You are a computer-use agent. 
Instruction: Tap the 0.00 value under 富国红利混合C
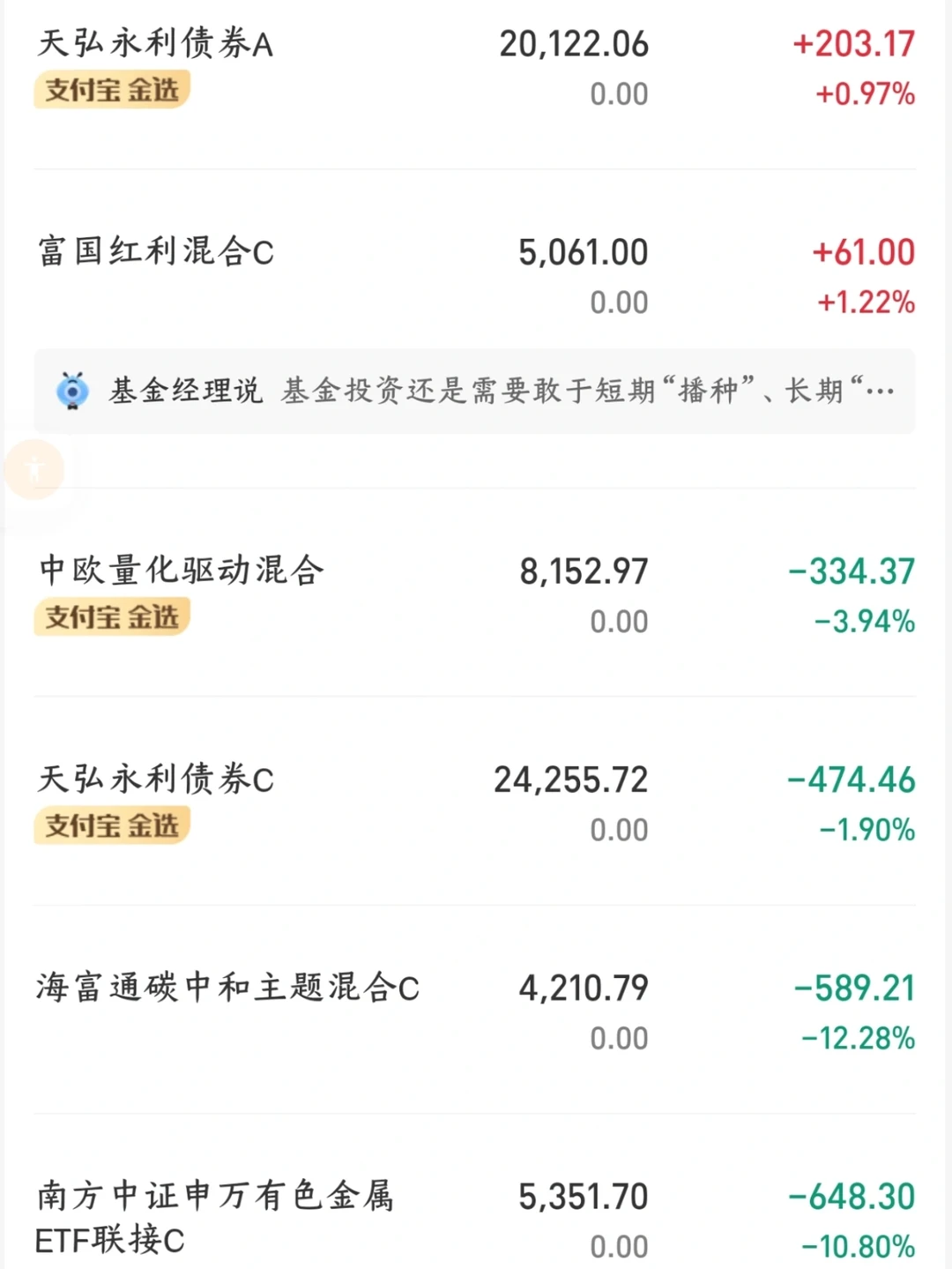(617, 302)
